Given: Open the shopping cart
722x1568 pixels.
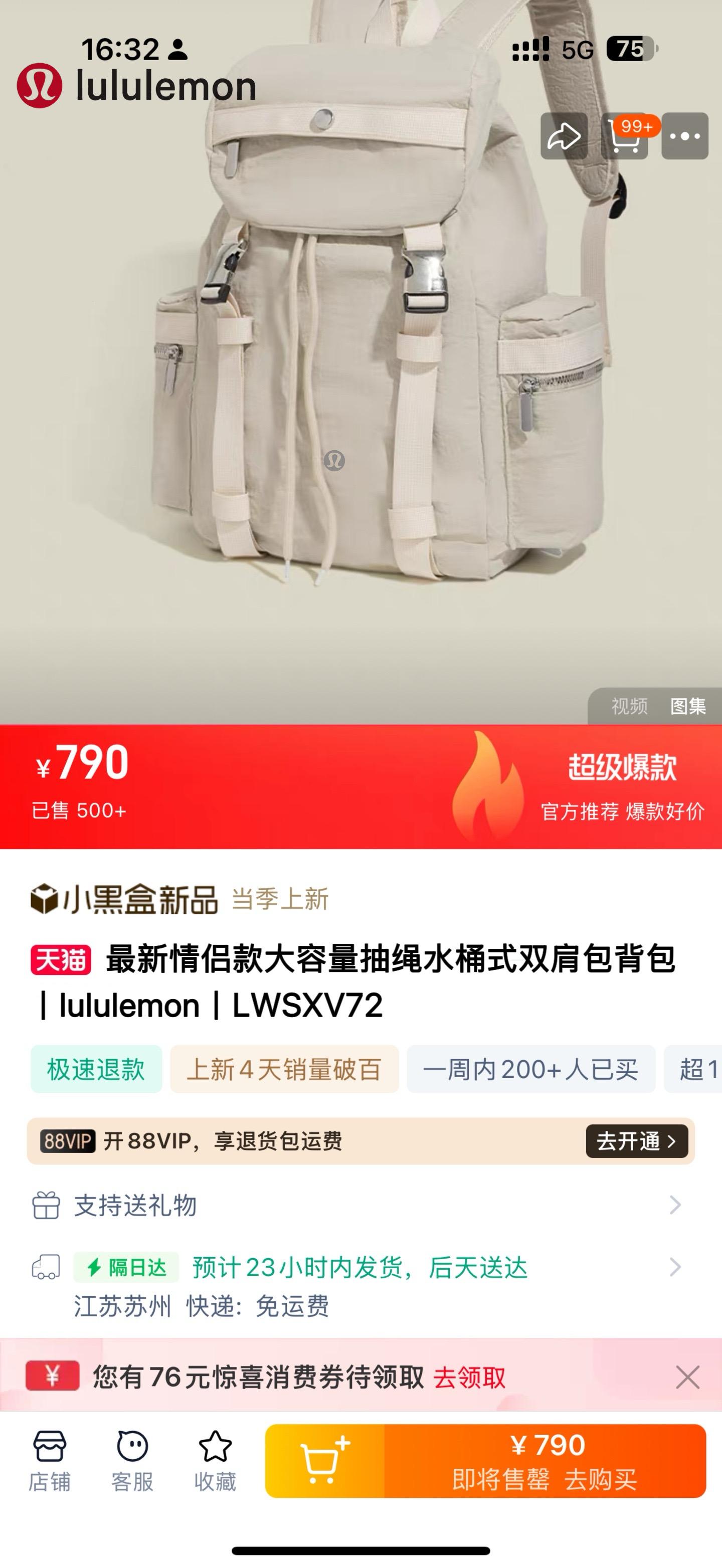Looking at the screenshot, I should tap(625, 136).
